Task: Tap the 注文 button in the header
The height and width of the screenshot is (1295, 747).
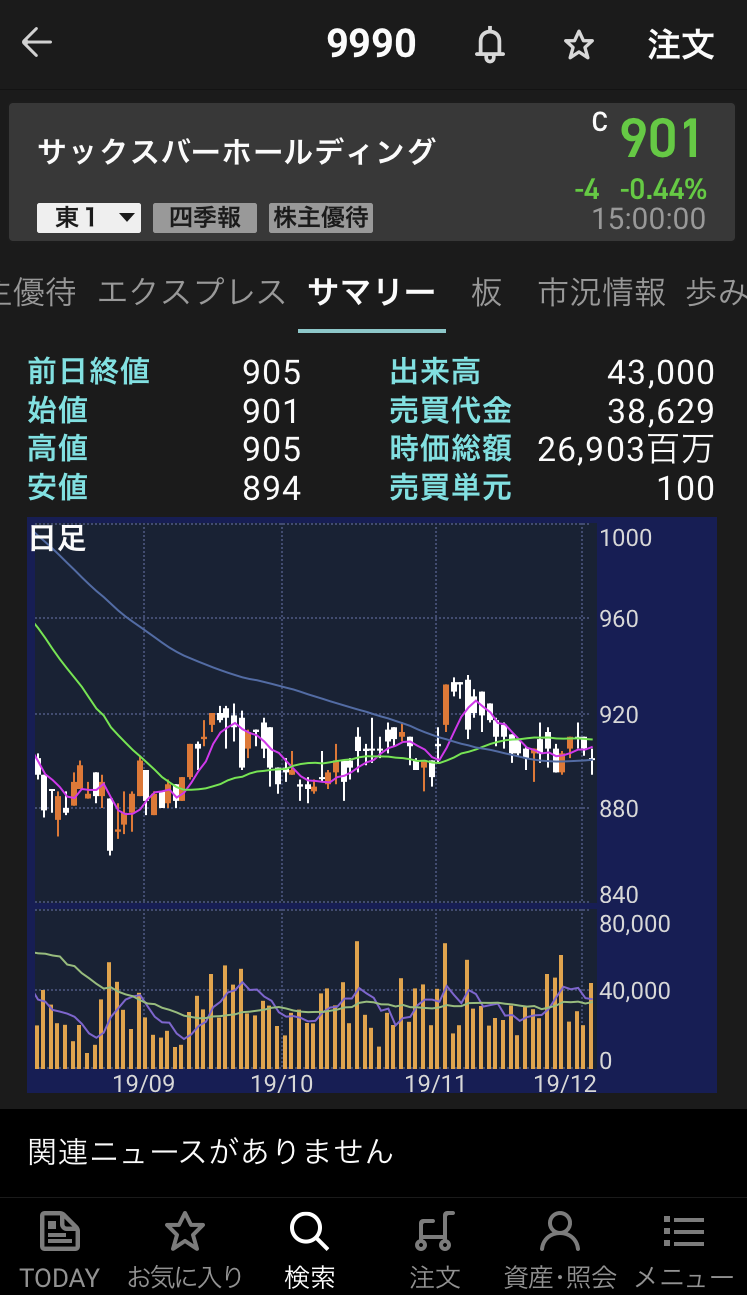Action: (681, 45)
